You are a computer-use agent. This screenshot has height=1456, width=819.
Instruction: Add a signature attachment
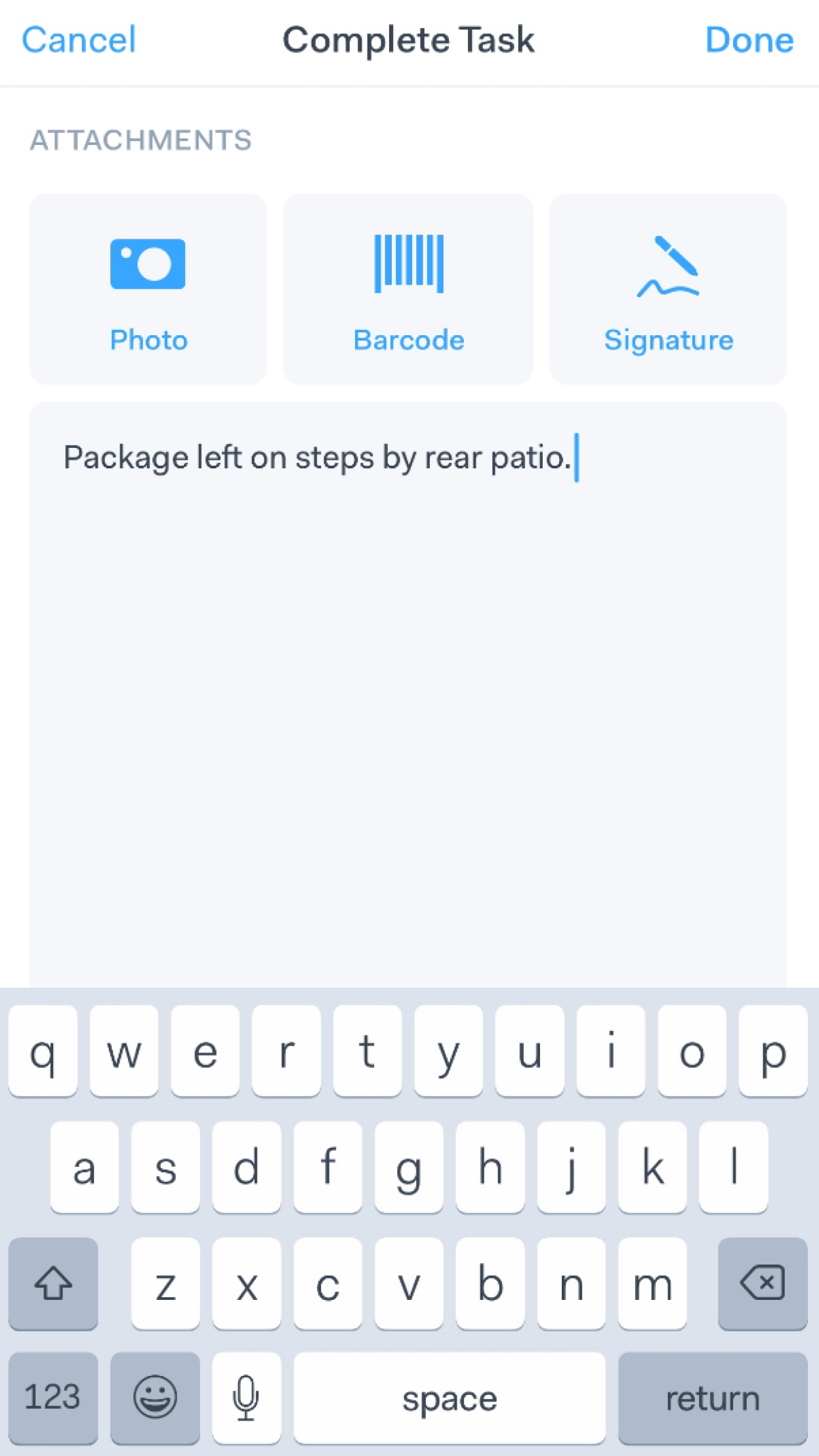667,289
